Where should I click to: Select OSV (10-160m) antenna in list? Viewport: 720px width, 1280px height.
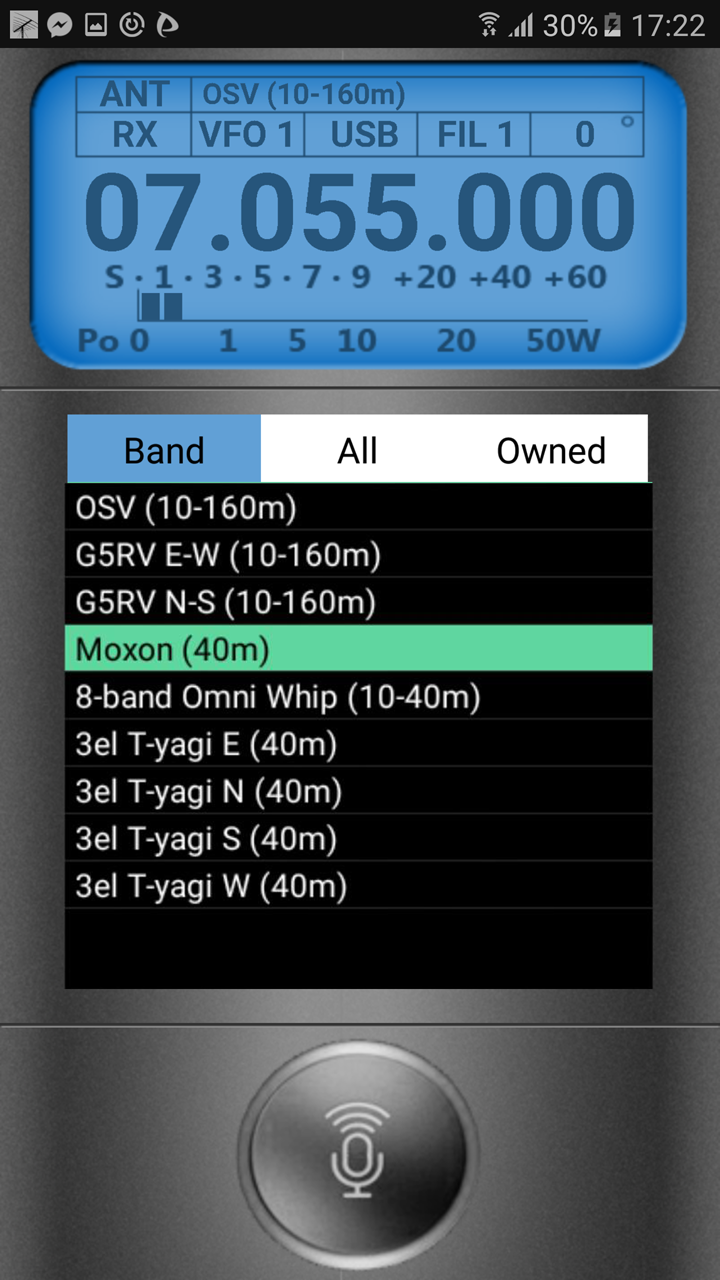(x=358, y=508)
